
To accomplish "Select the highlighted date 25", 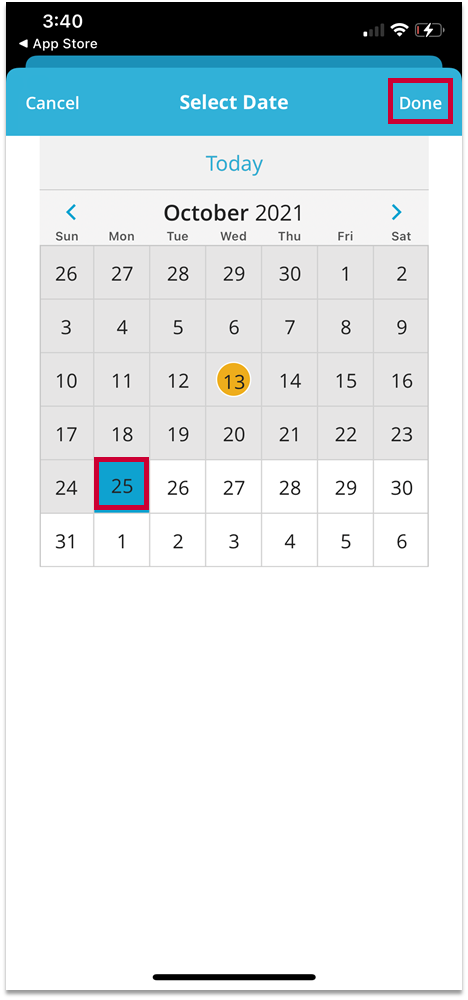I will click(122, 486).
